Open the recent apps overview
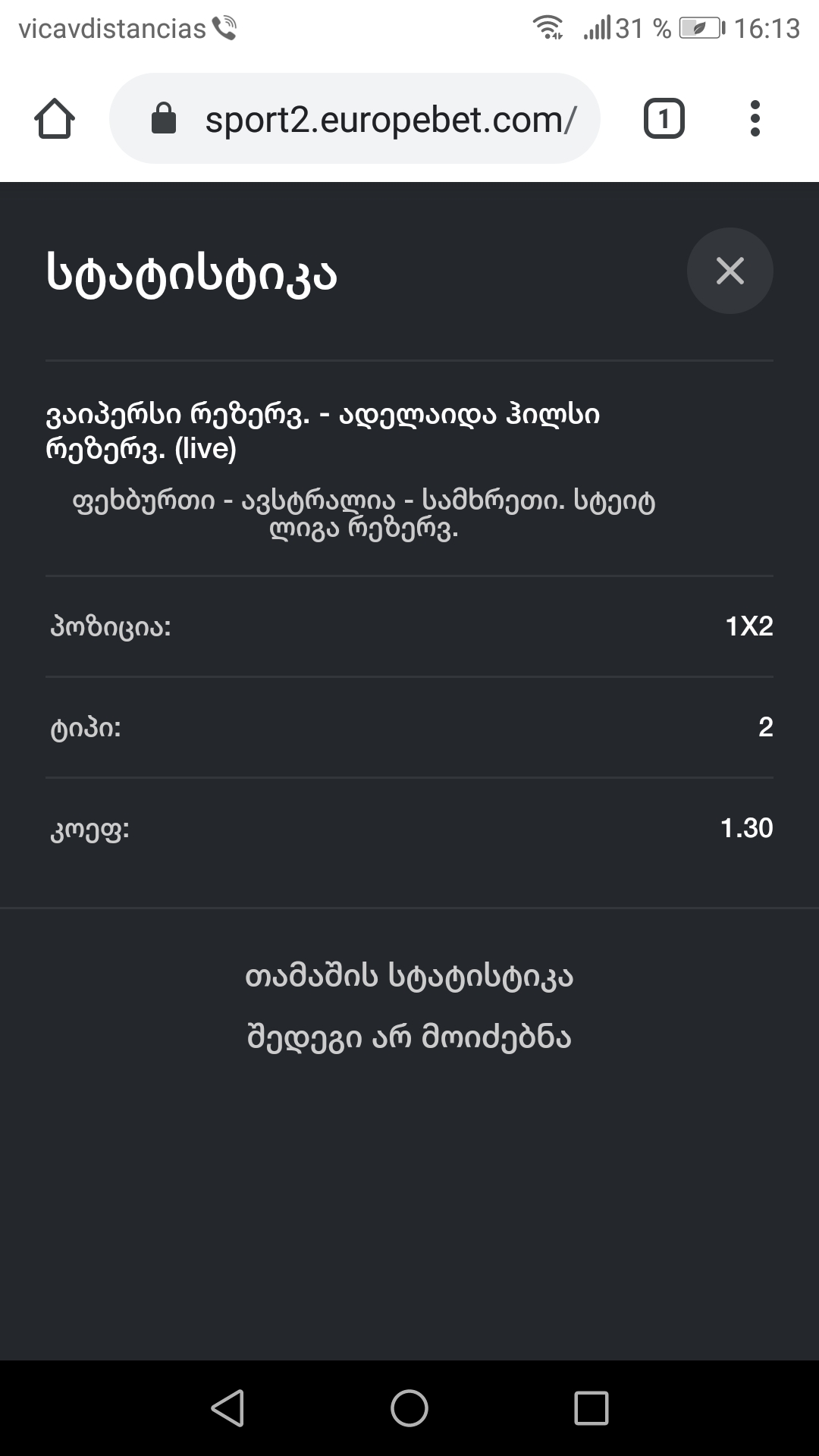The width and height of the screenshot is (819, 1456). [x=591, y=1408]
